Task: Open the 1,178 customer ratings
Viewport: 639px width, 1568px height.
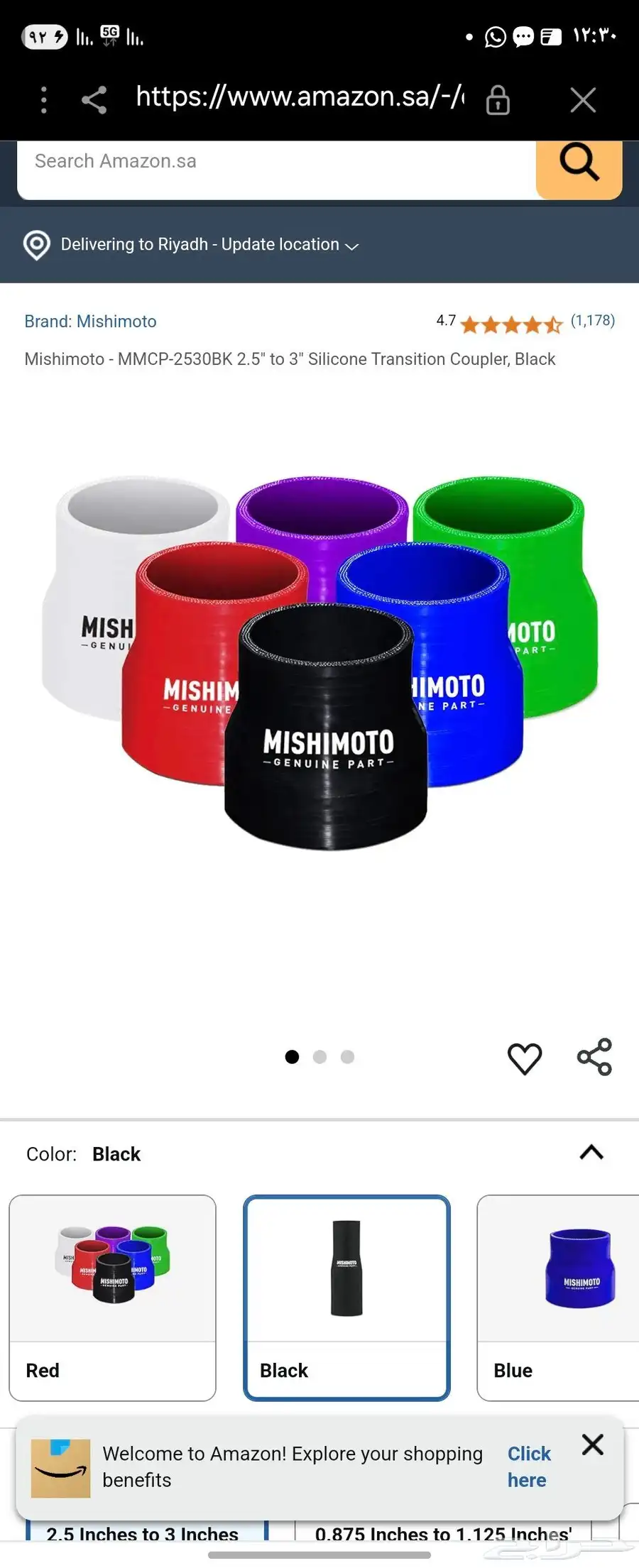Action: pos(592,321)
